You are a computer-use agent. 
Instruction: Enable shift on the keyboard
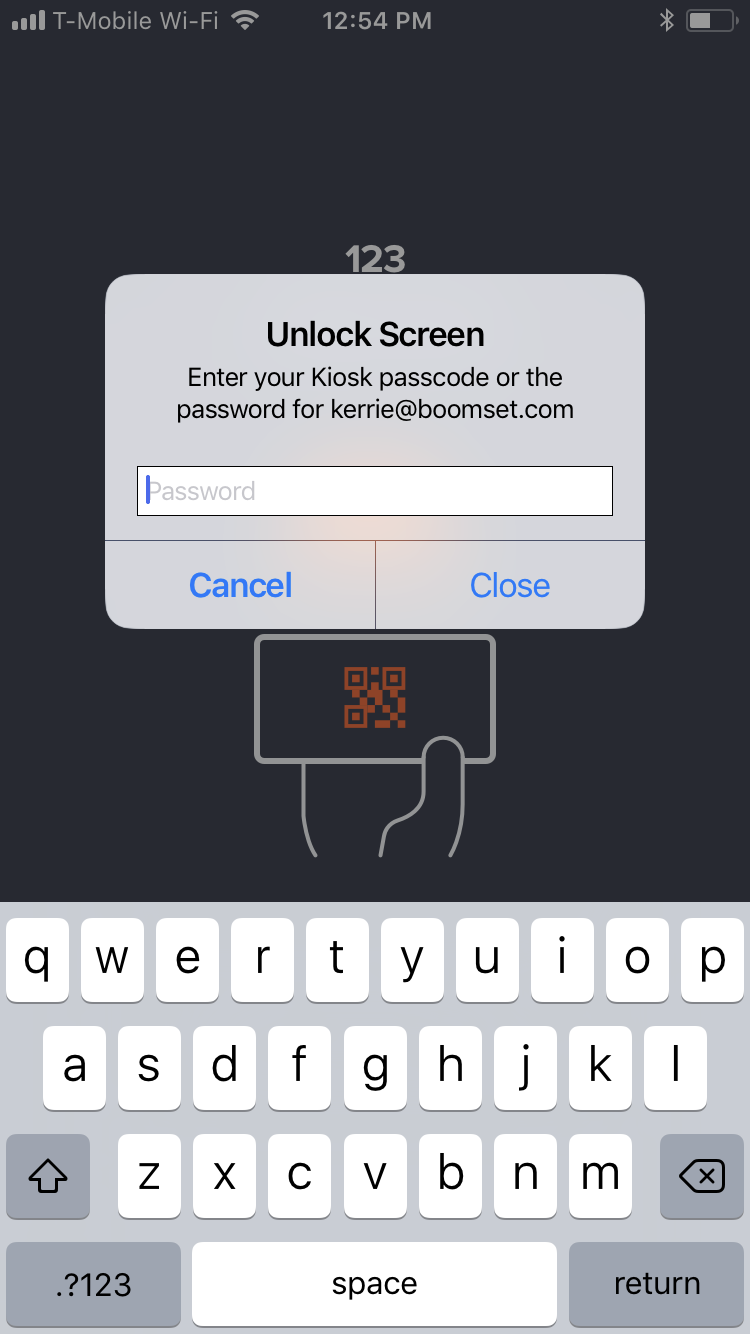pyautogui.click(x=48, y=1176)
